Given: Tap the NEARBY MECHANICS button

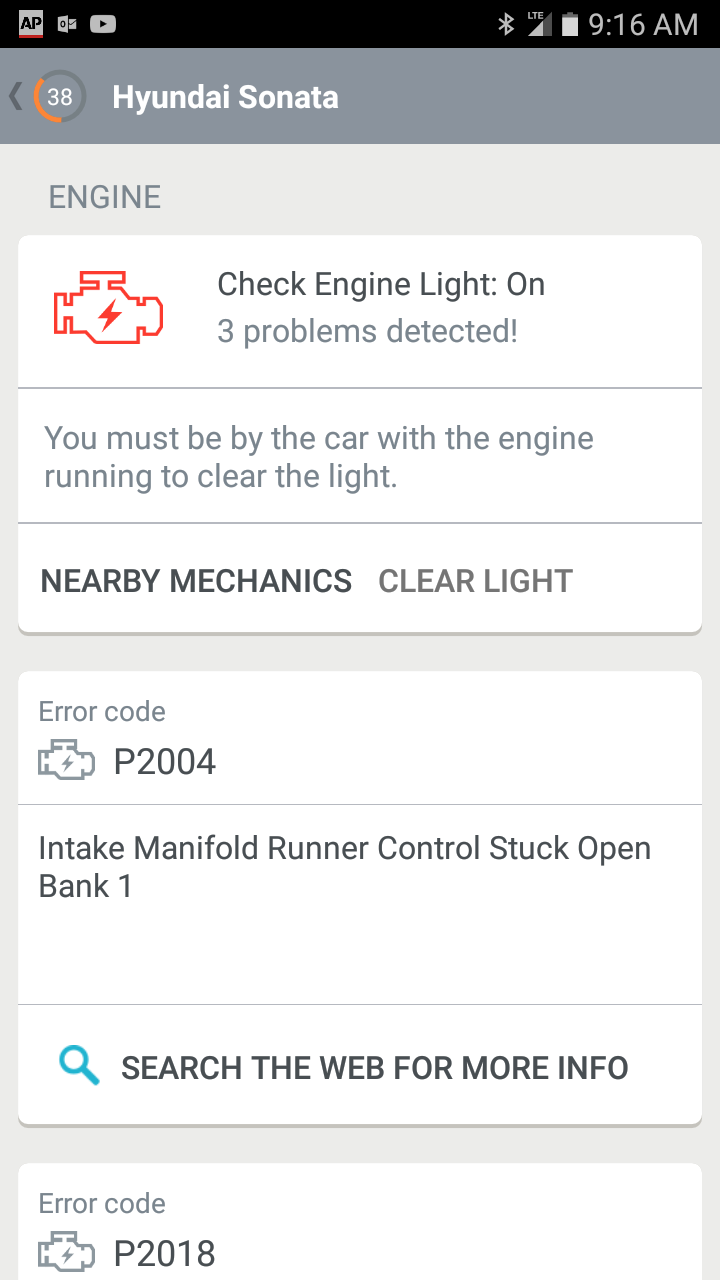Looking at the screenshot, I should 195,580.
